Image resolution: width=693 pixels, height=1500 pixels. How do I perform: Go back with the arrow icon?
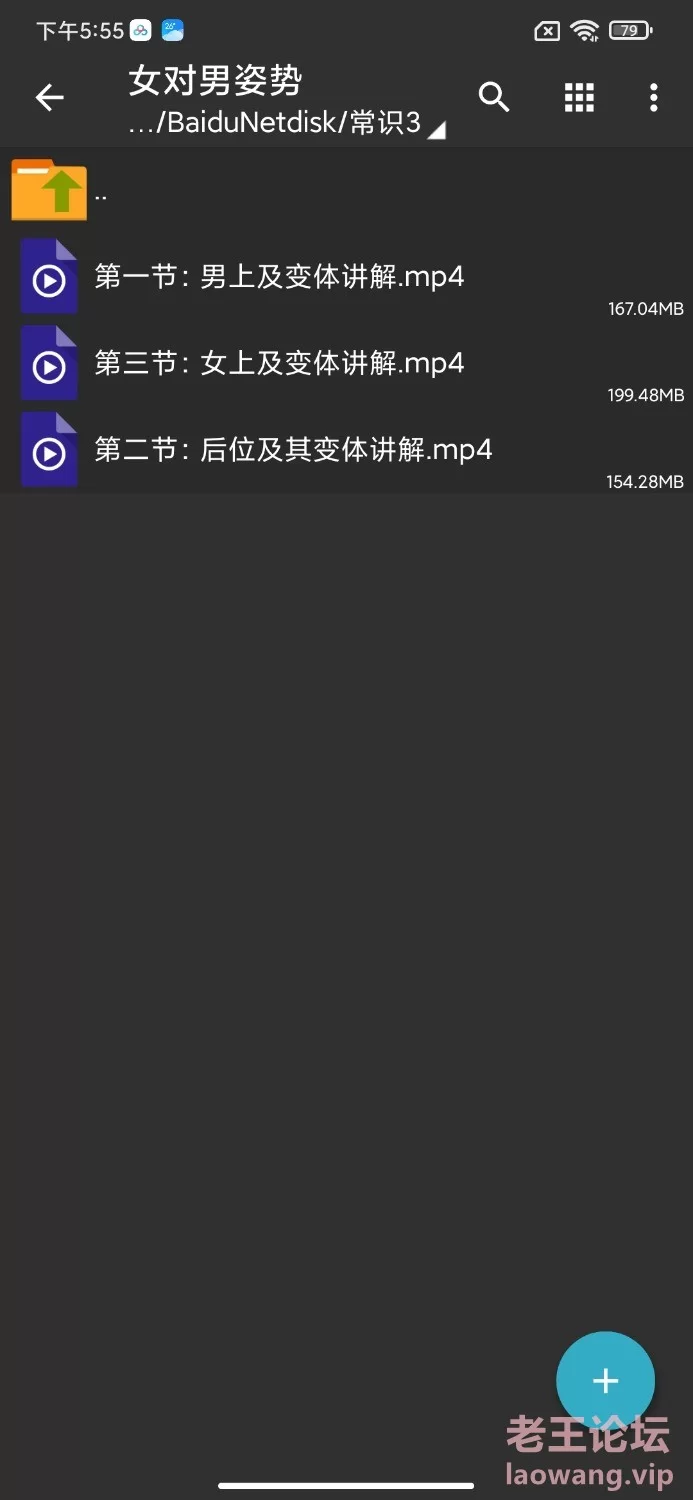(x=49, y=97)
